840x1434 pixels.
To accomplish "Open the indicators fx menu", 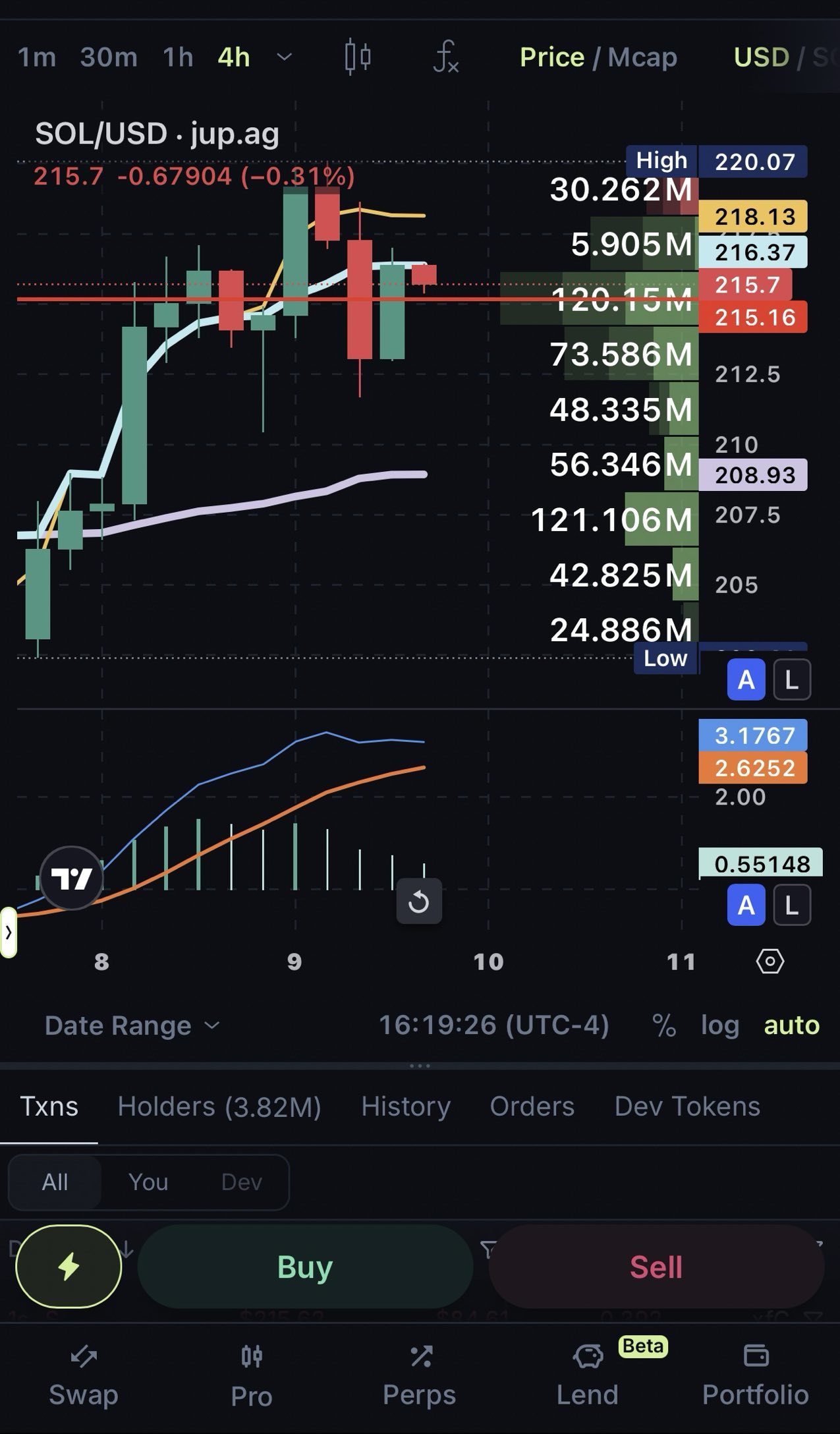I will coord(445,57).
